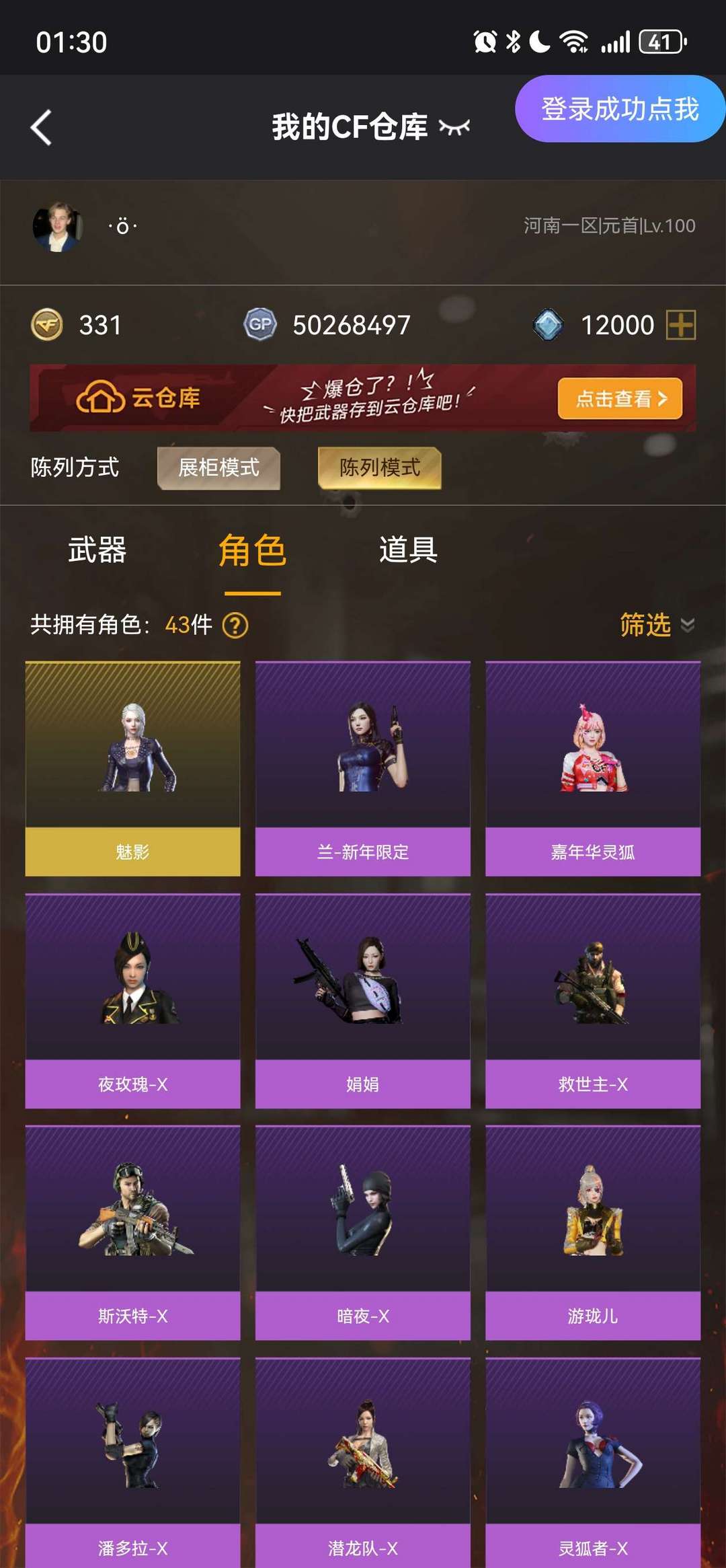Switch to the 道具 tab
Image resolution: width=726 pixels, height=1568 pixels.
pos(408,550)
